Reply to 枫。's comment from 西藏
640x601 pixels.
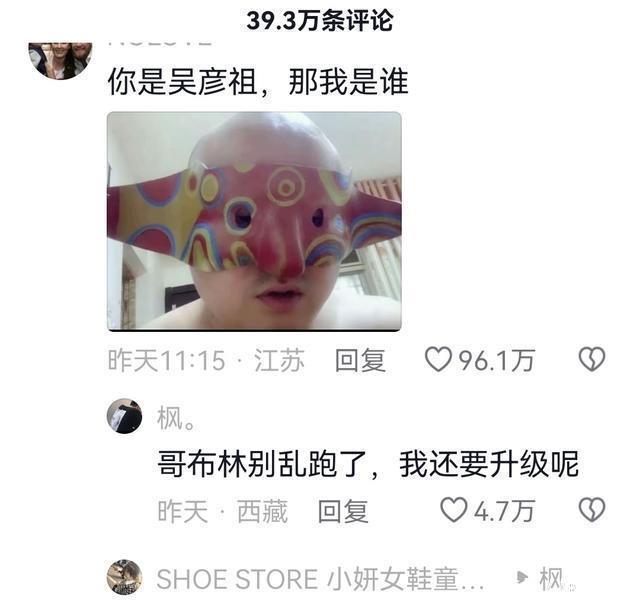tap(343, 511)
